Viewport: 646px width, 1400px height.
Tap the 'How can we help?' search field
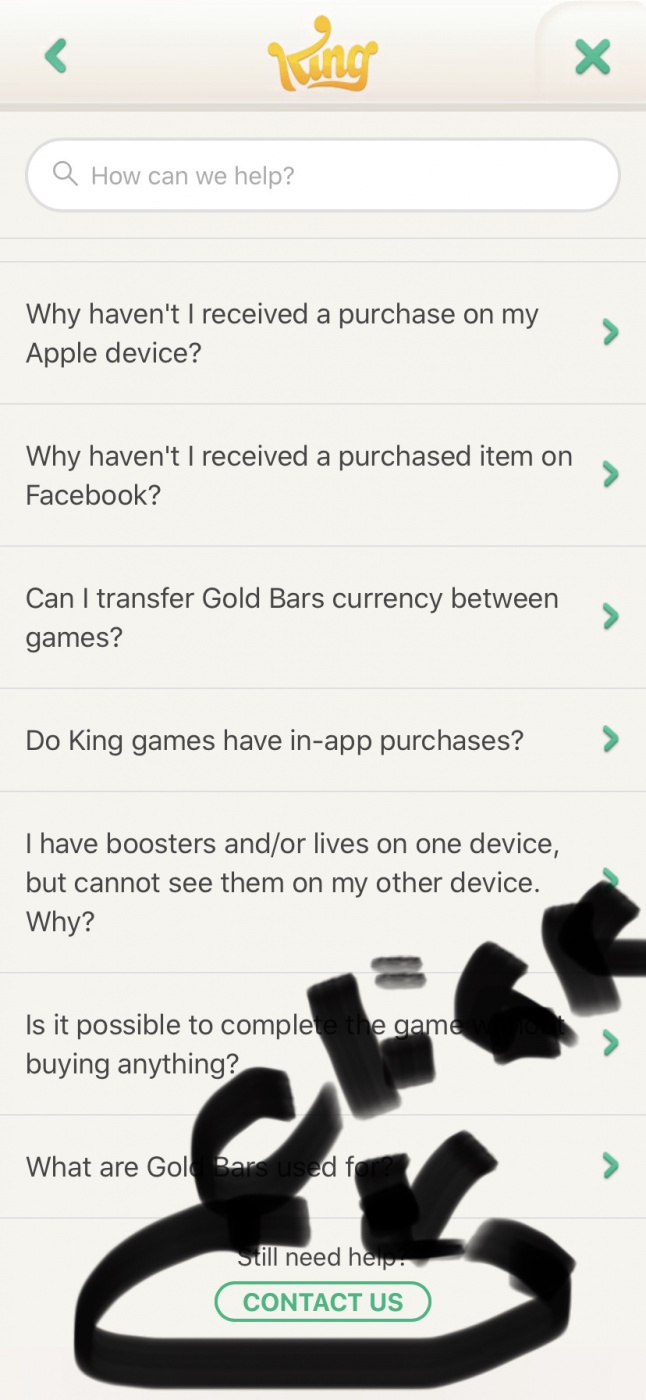coord(322,176)
